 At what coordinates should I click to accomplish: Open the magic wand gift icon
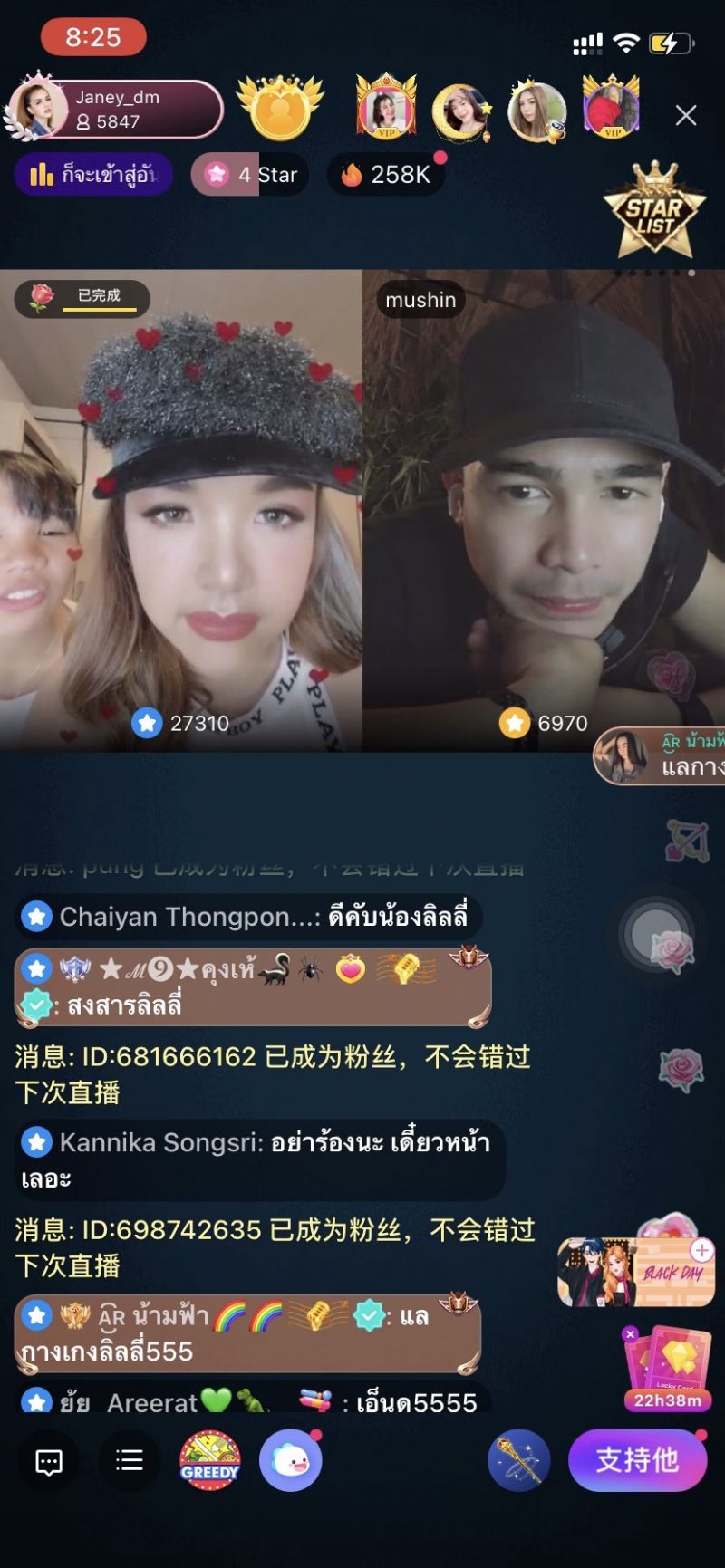coord(518,1460)
